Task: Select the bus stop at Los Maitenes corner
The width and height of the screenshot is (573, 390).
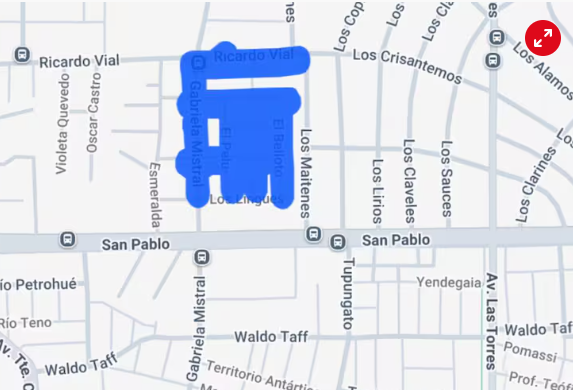Action: pos(314,234)
